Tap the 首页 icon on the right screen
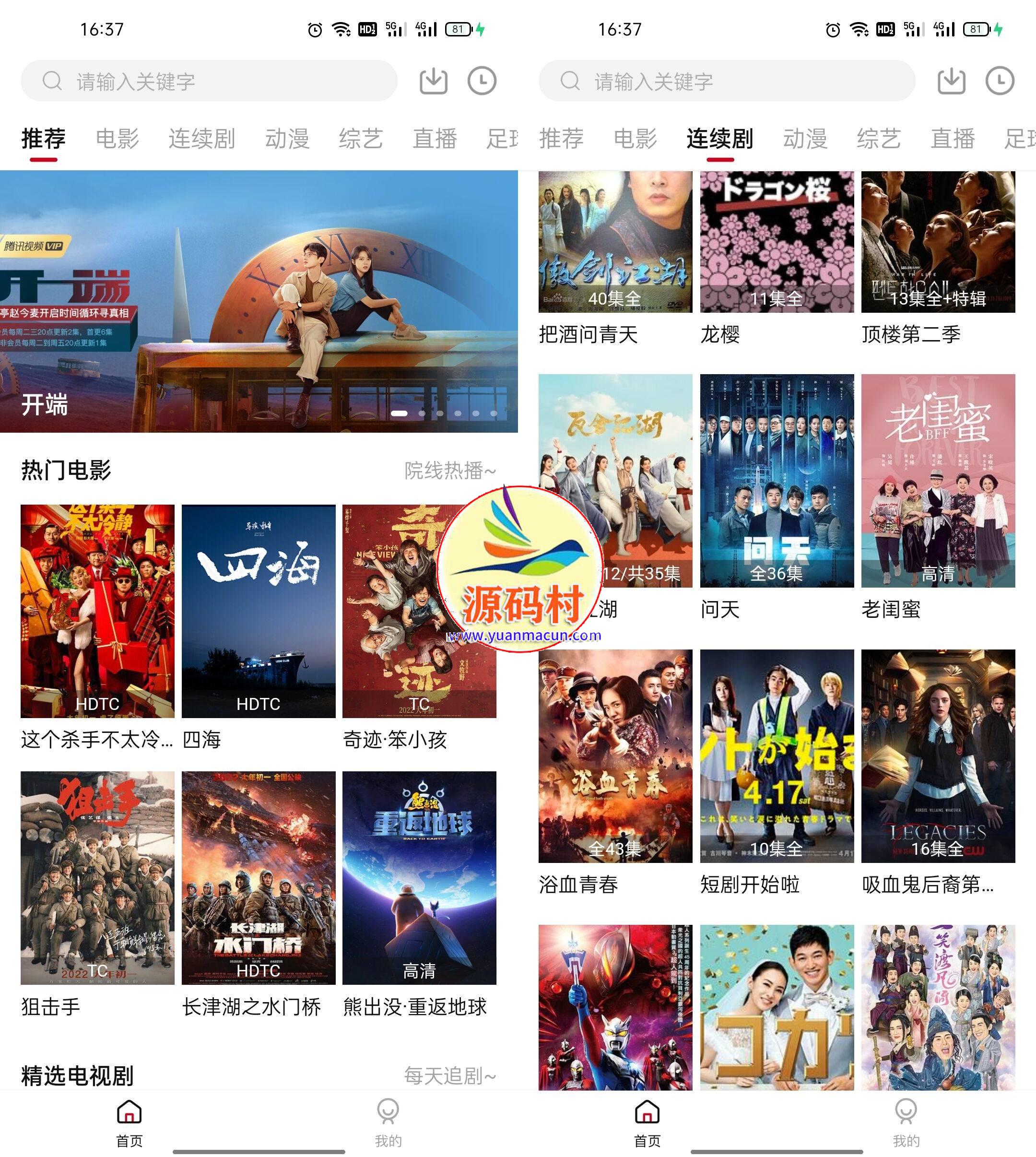The image size is (1036, 1157). pos(647,1111)
